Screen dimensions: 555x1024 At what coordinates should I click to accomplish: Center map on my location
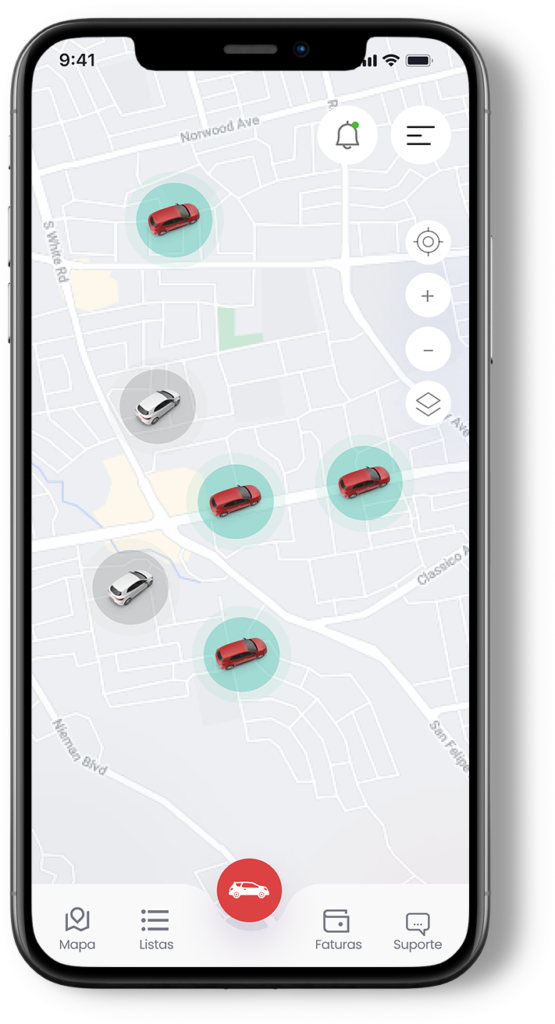[428, 242]
